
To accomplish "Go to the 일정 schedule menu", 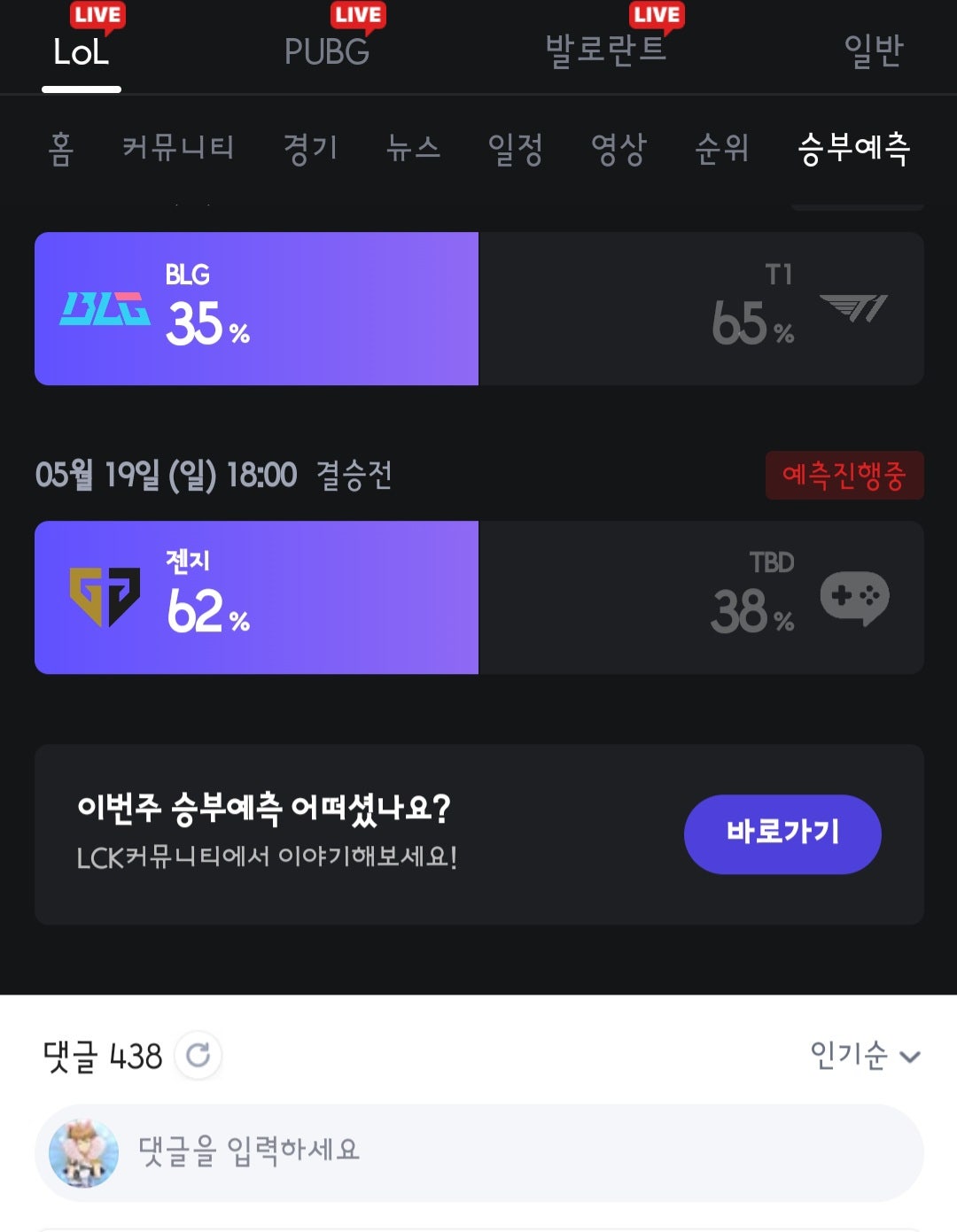I will click(x=517, y=150).
